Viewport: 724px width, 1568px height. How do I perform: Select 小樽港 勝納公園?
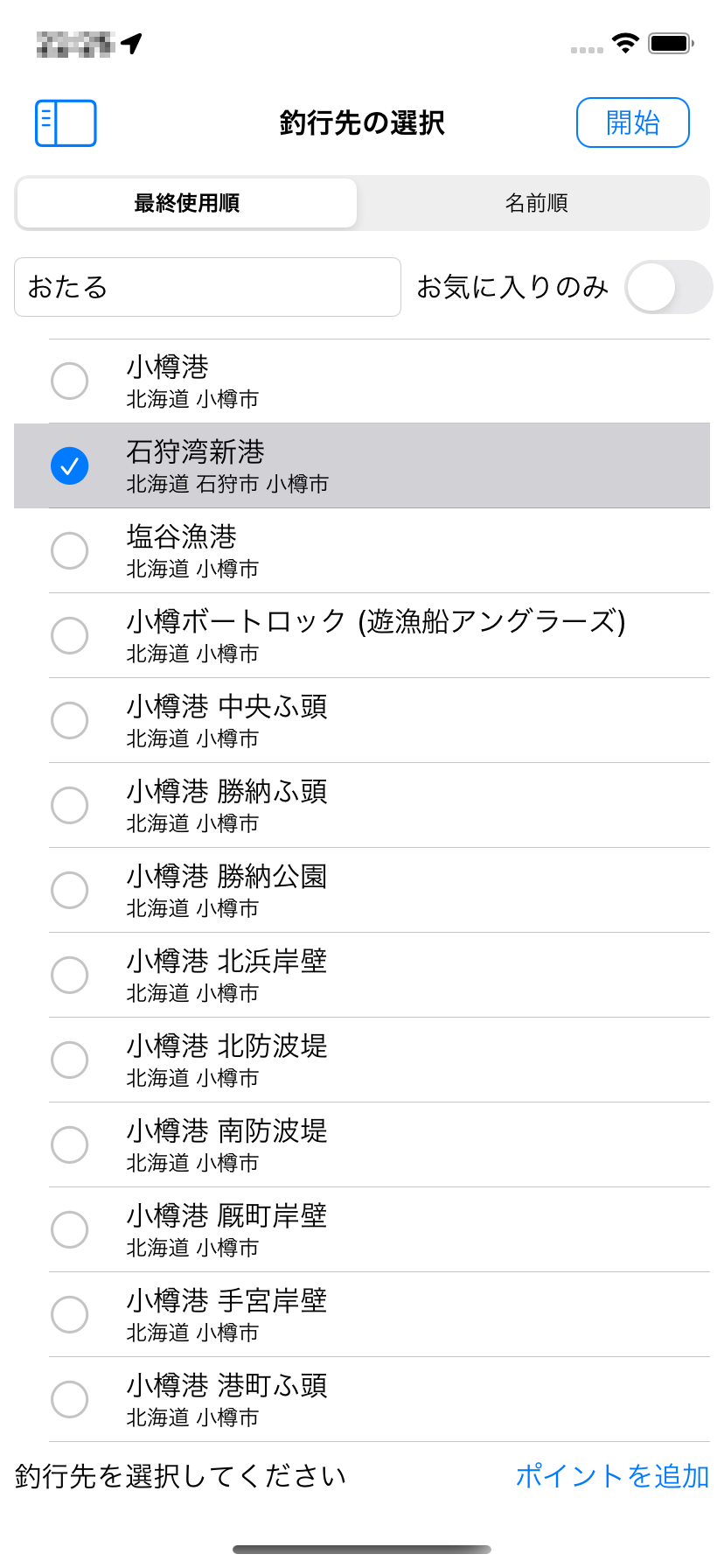coord(362,891)
